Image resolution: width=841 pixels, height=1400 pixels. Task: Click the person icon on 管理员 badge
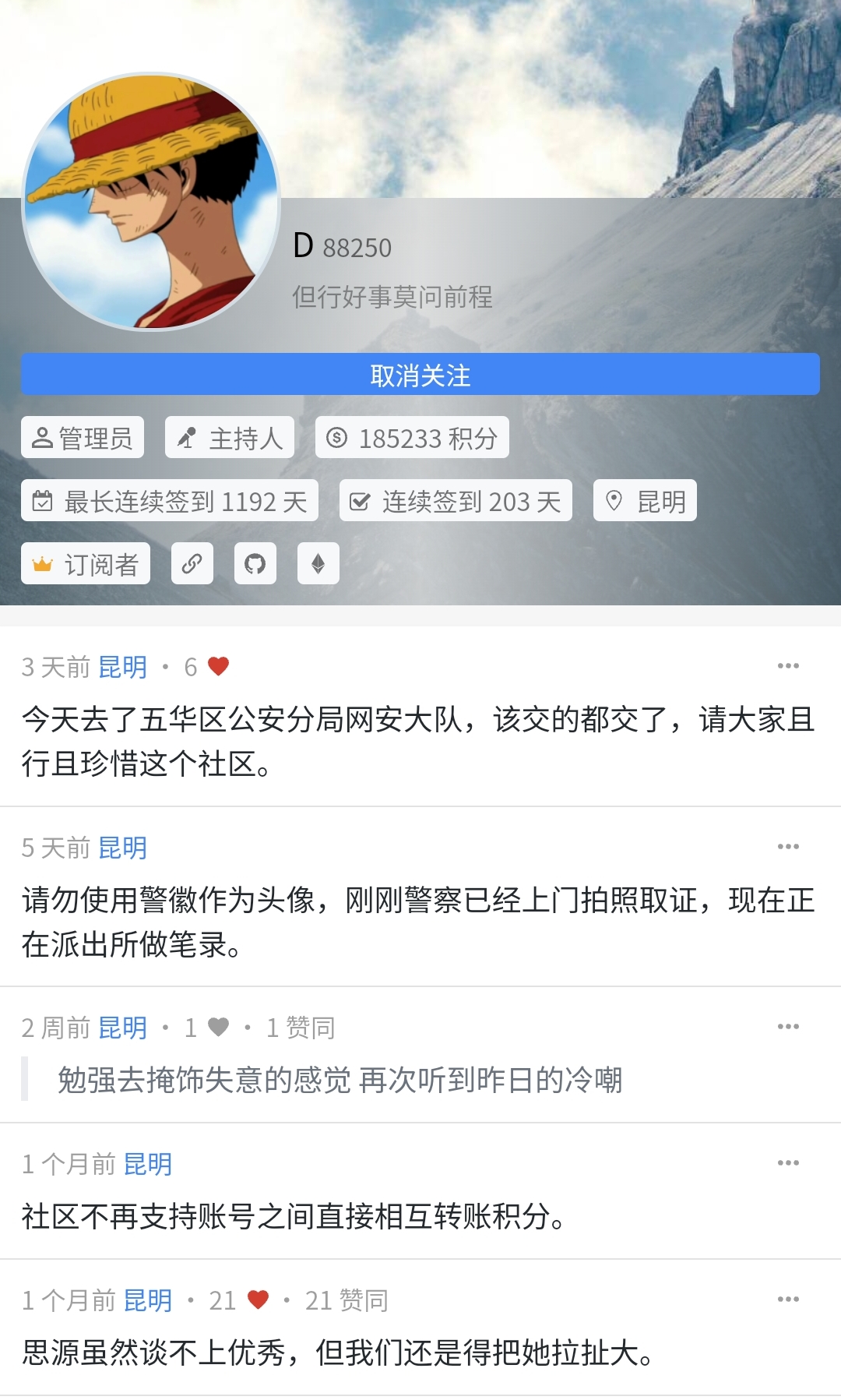click(42, 437)
